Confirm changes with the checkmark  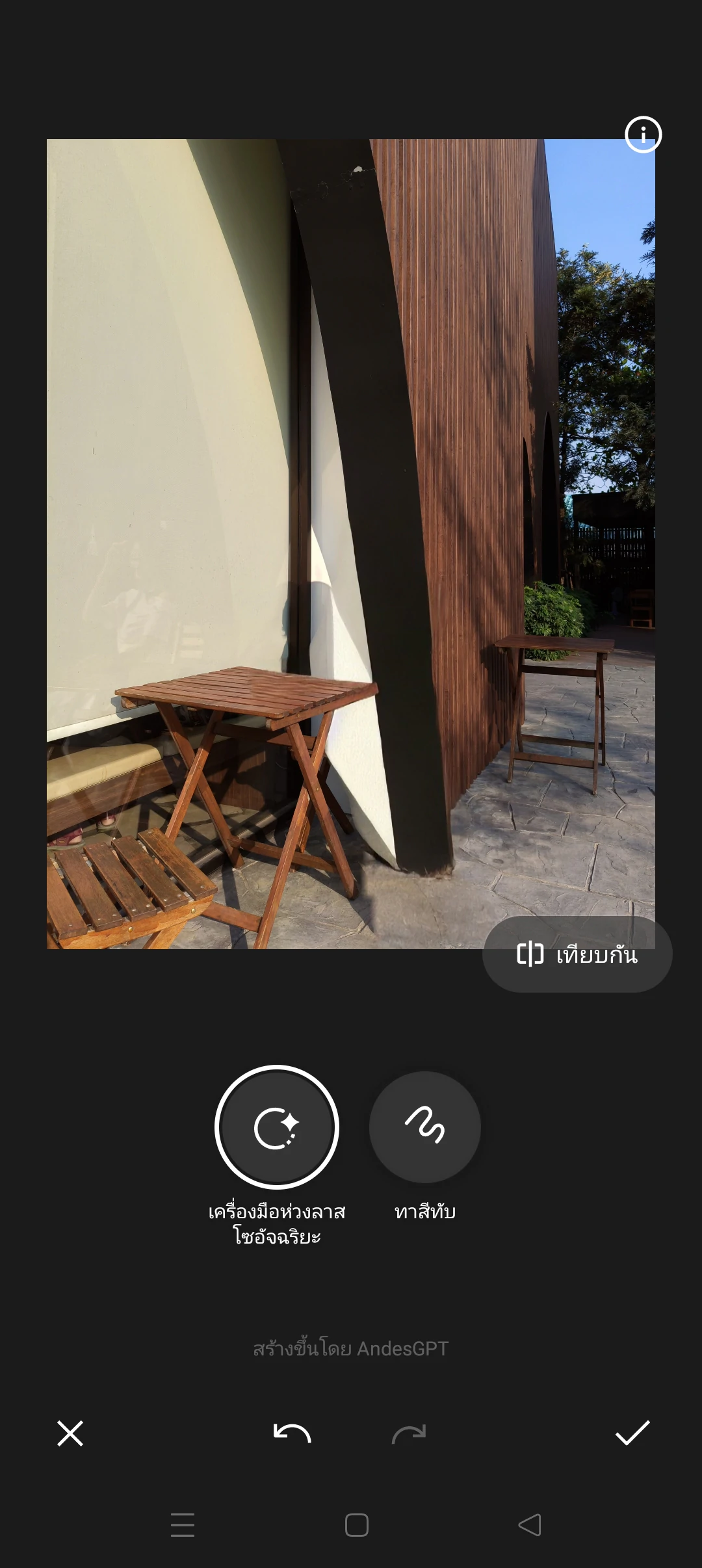pos(632,1433)
